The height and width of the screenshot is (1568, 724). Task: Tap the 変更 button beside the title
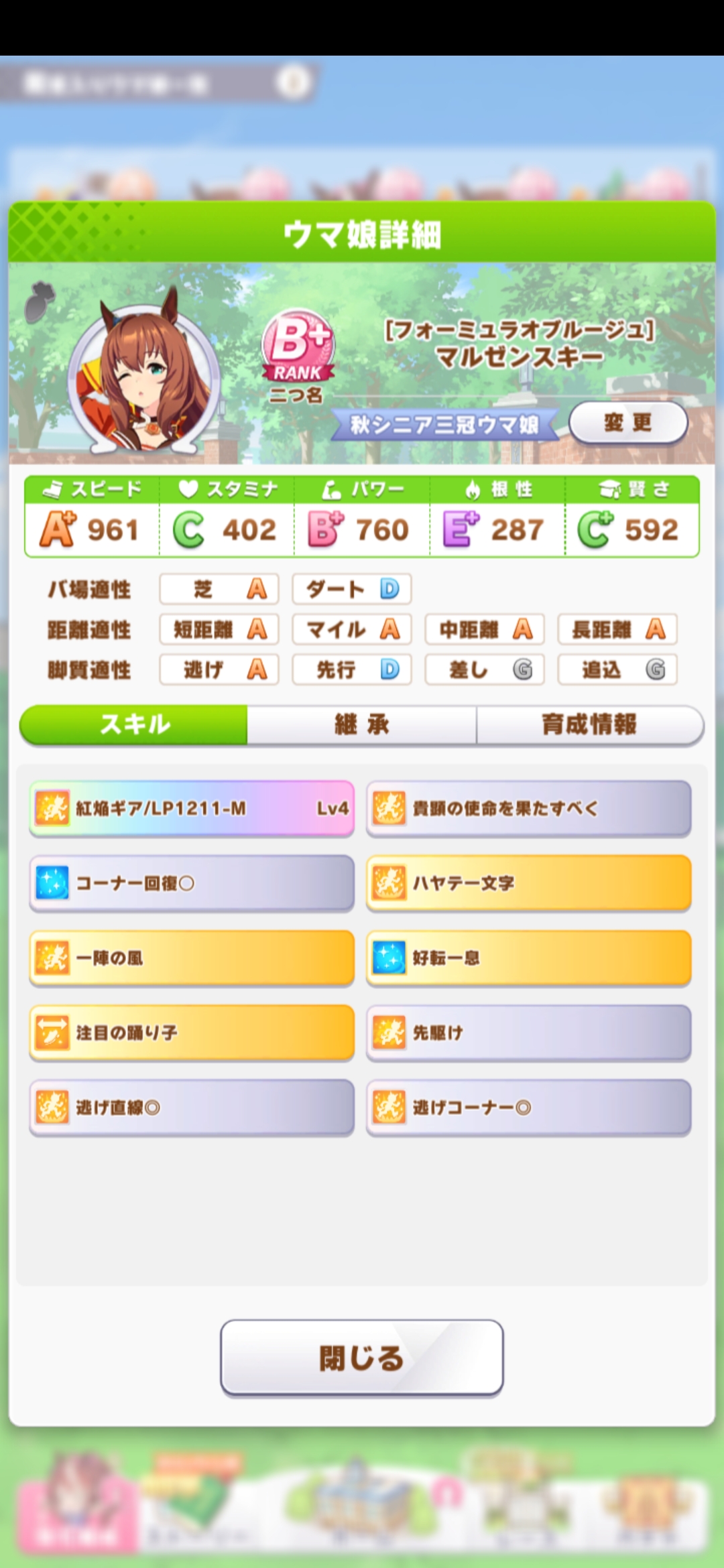click(628, 423)
